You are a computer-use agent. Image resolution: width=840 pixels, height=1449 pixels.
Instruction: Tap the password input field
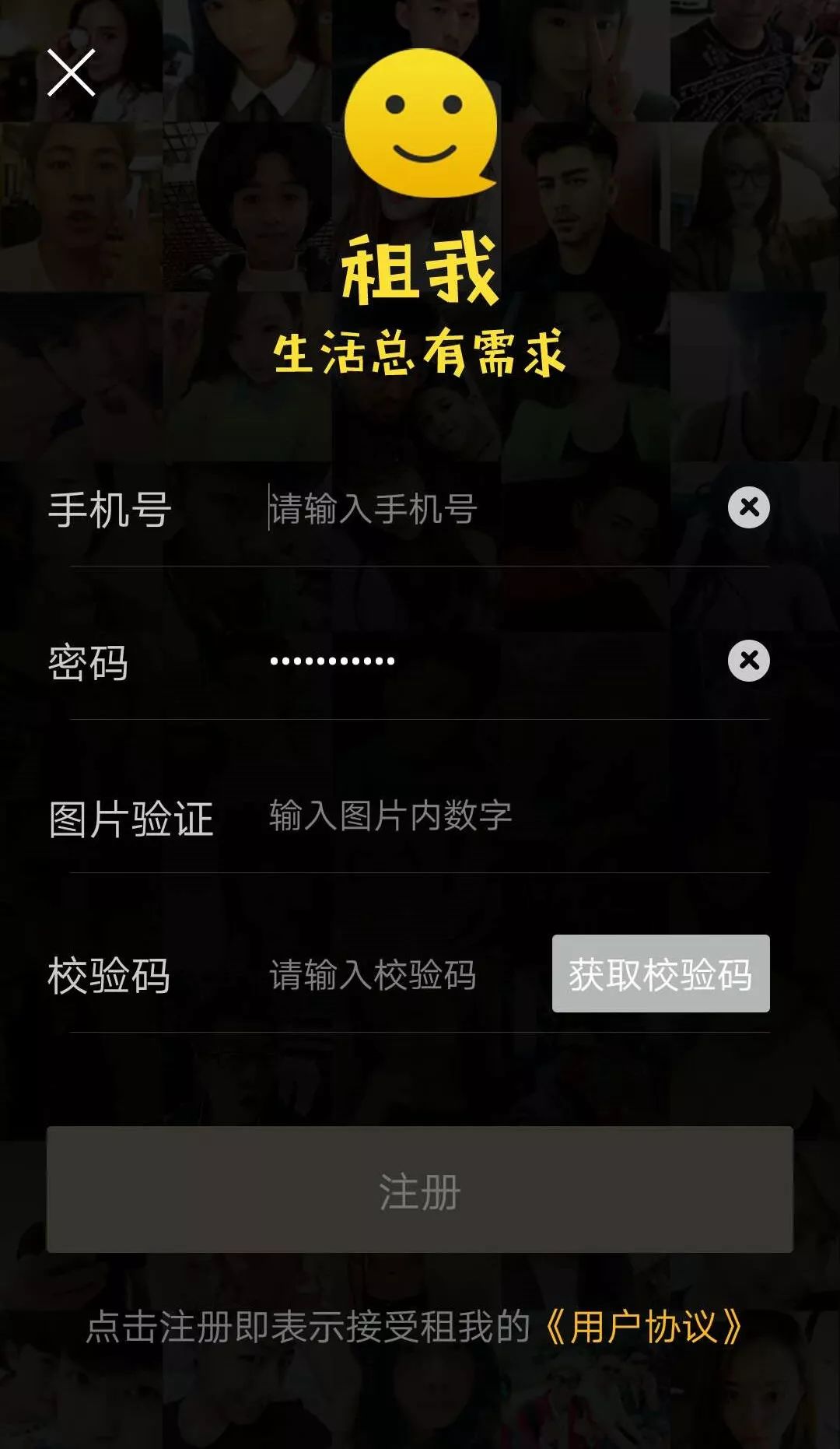[467, 661]
